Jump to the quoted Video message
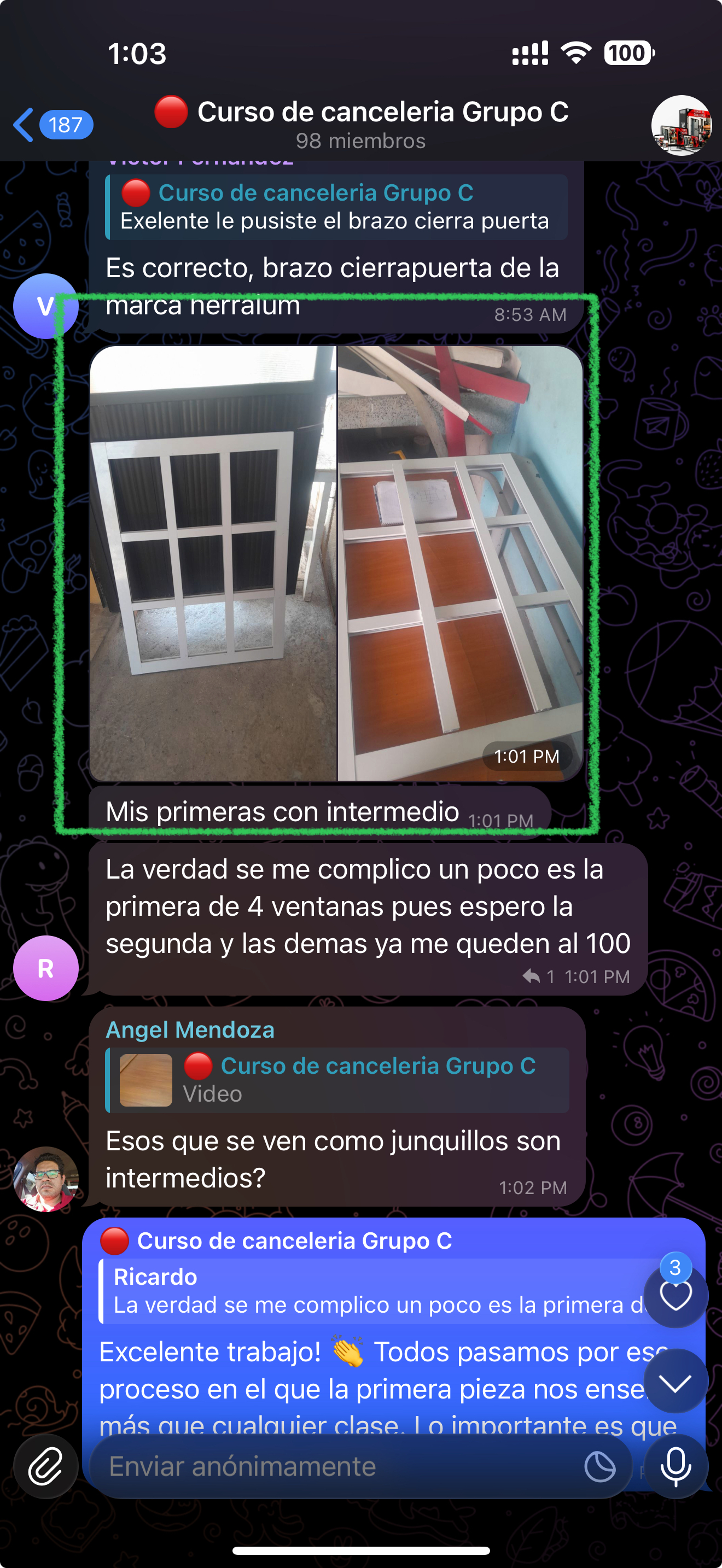The image size is (722, 1568). (338, 1080)
